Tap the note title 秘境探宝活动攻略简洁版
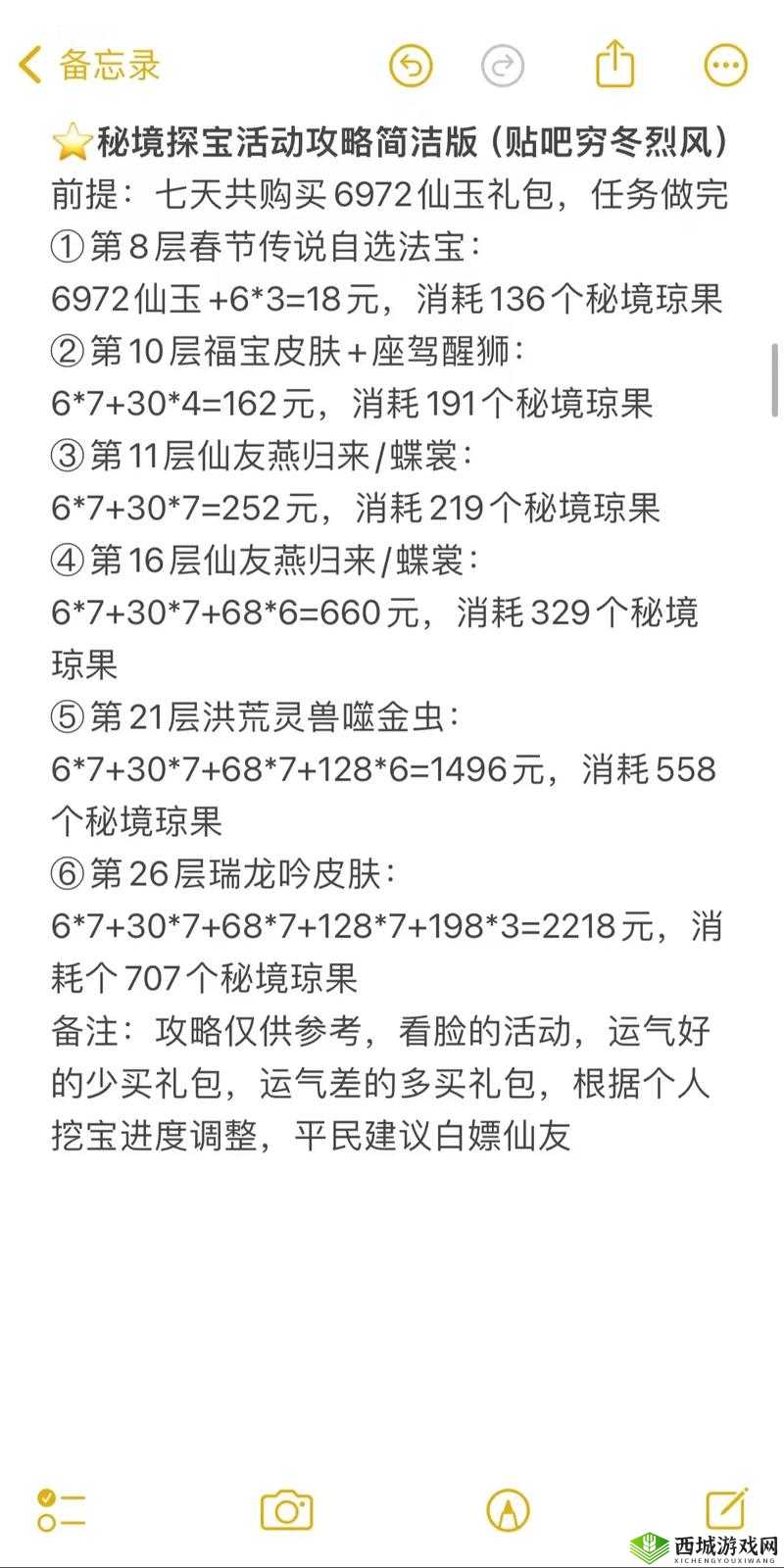This screenshot has height=1568, width=784. pyautogui.click(x=390, y=142)
